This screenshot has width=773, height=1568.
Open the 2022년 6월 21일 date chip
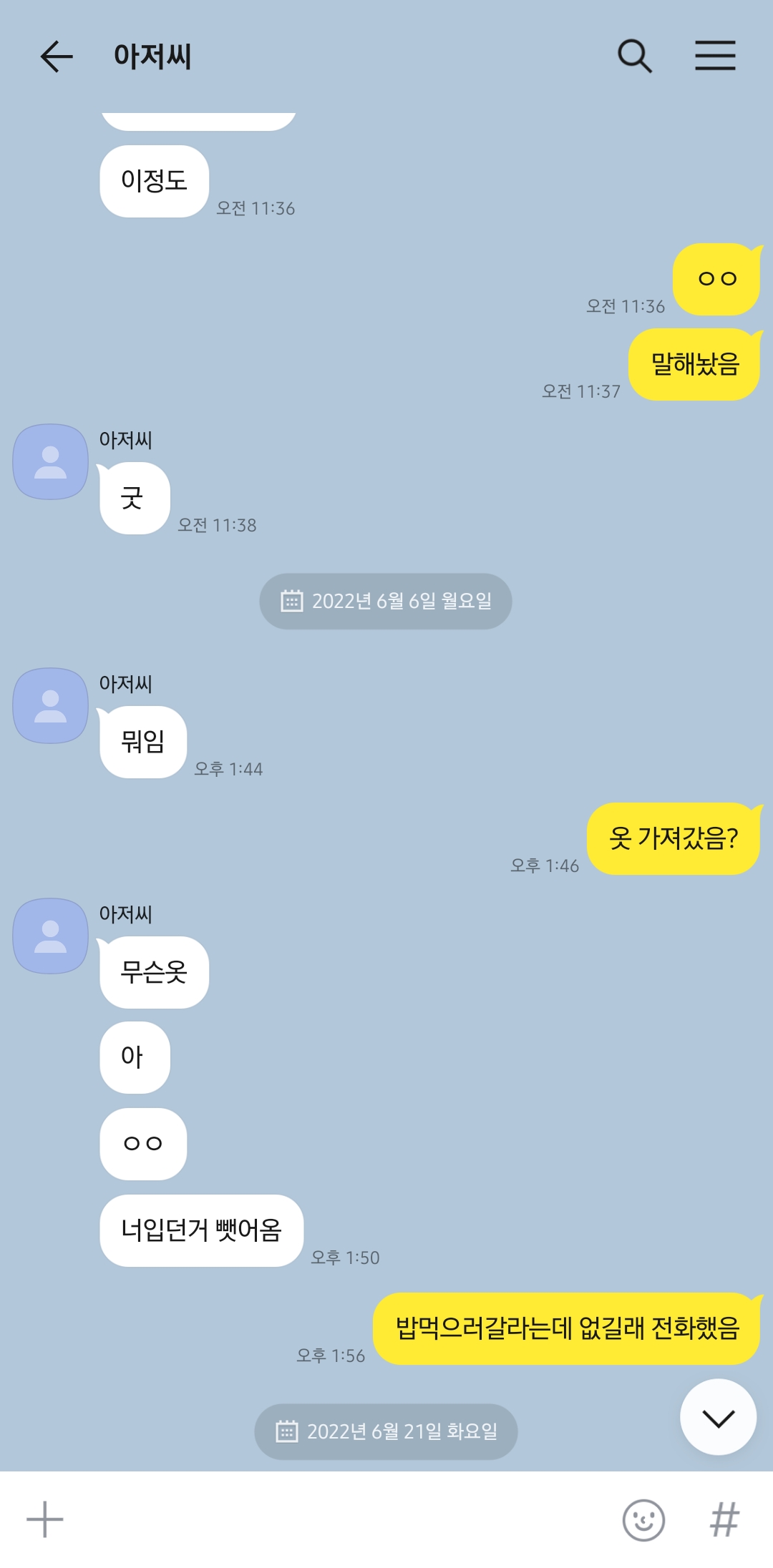(x=385, y=1431)
